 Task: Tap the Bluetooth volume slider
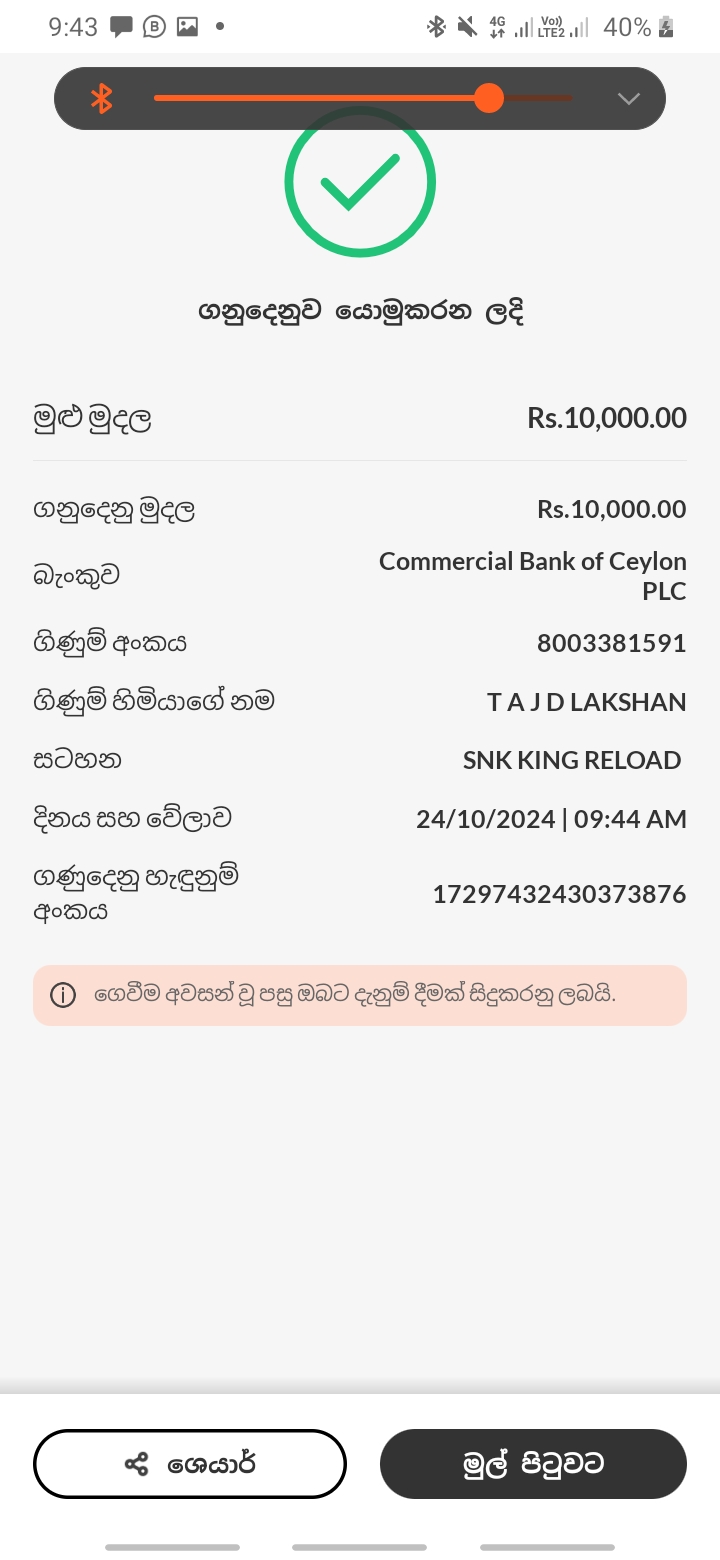point(362,98)
